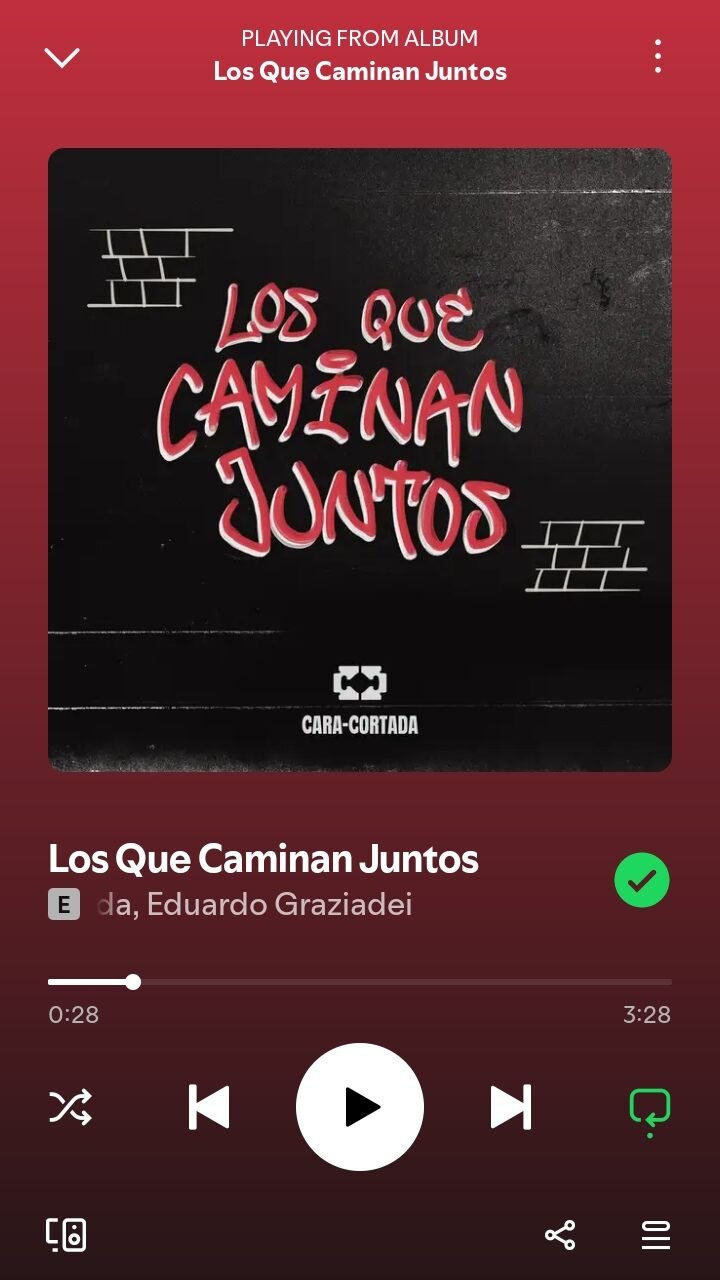Toggle the repeat mode
720x1280 pixels.
click(x=649, y=1108)
